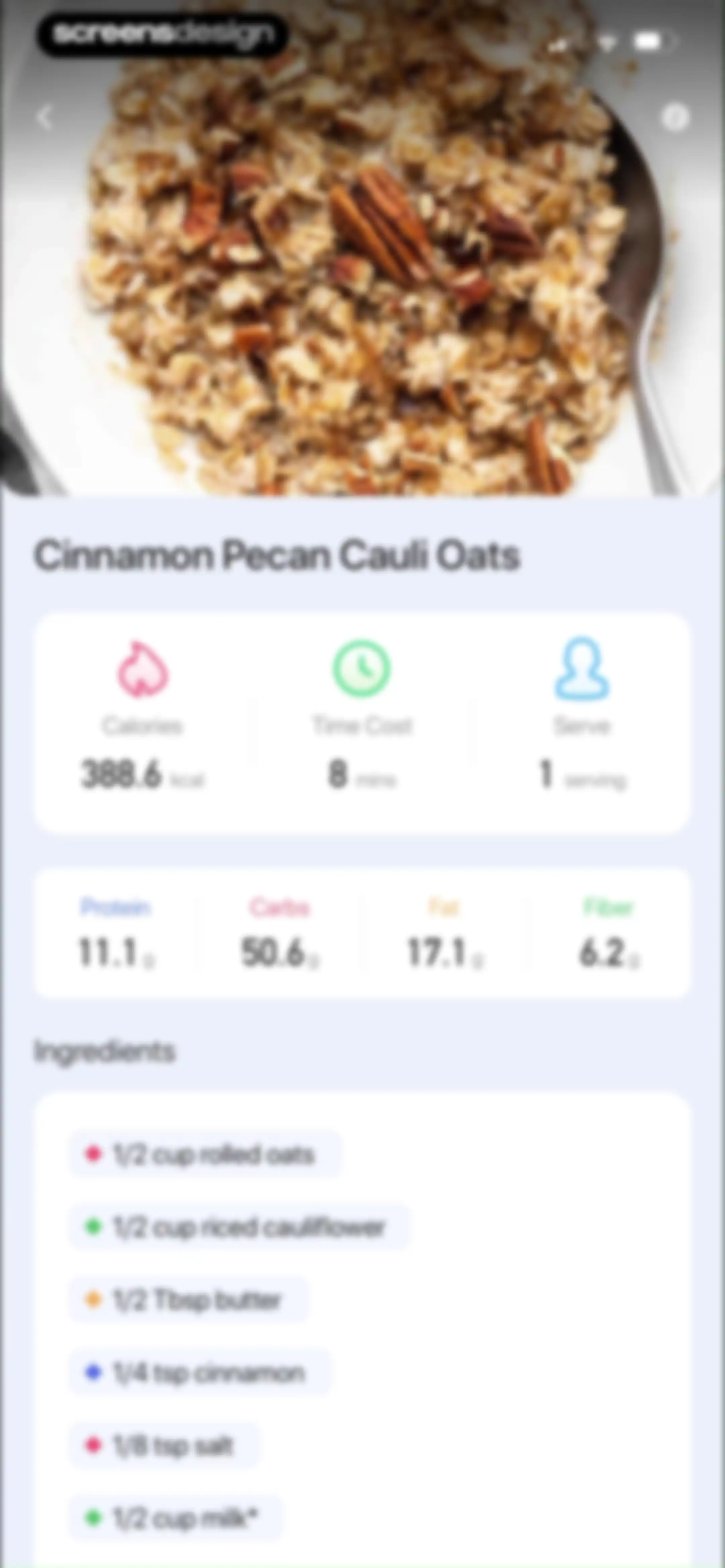Screen dimensions: 725x1568
Task: Go back using the top-left arrow
Action: 45,117
